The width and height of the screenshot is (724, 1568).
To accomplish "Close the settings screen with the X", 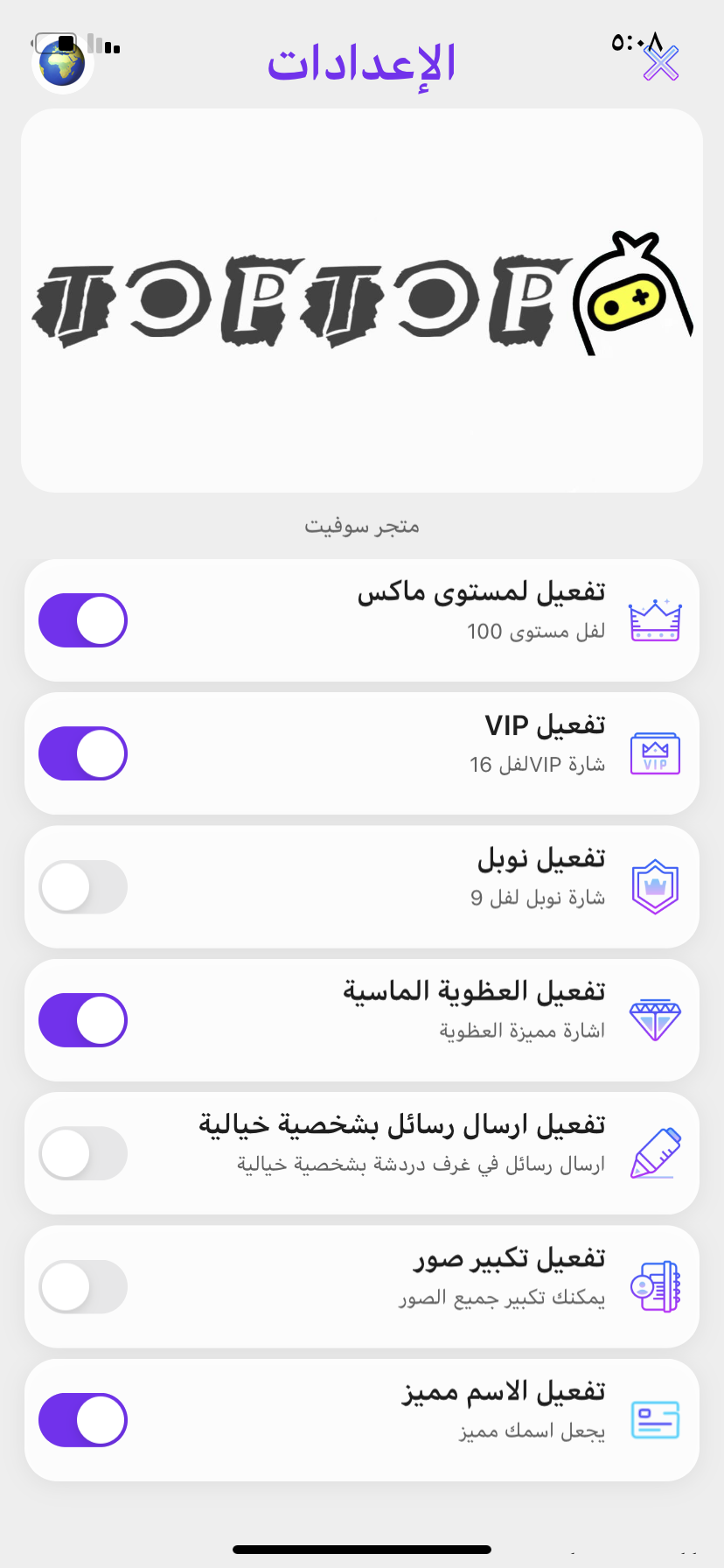I will pyautogui.click(x=661, y=63).
